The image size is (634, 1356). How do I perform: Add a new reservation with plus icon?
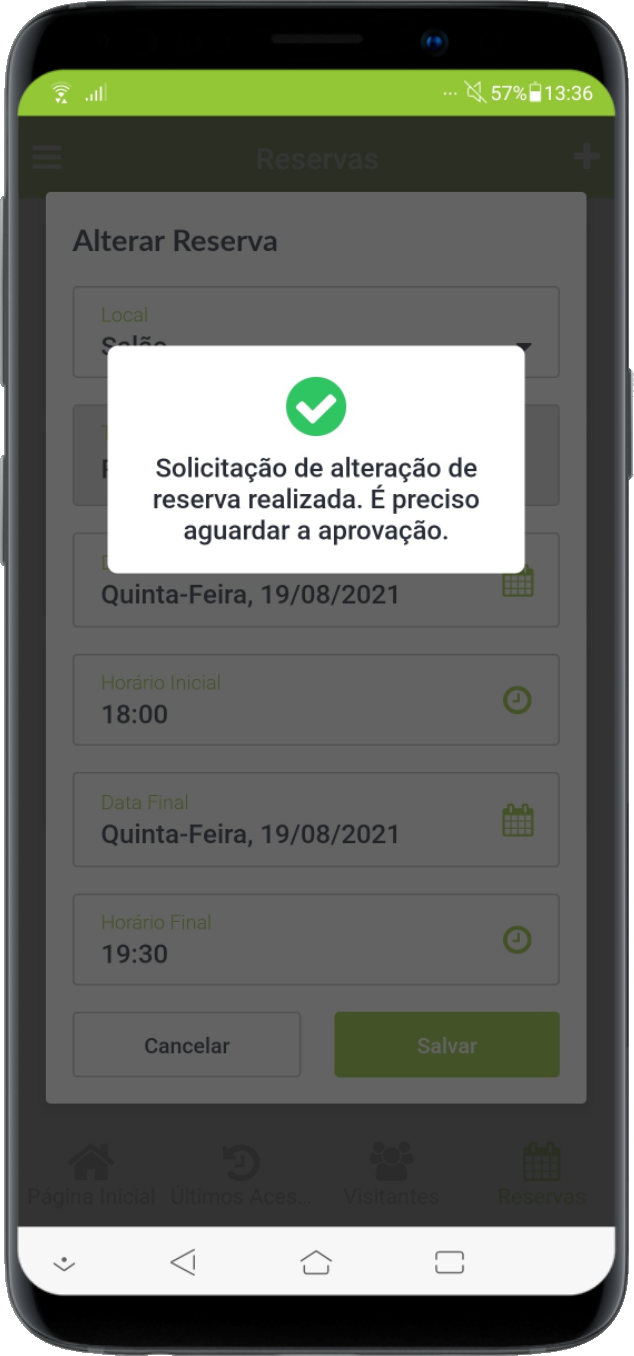586,157
